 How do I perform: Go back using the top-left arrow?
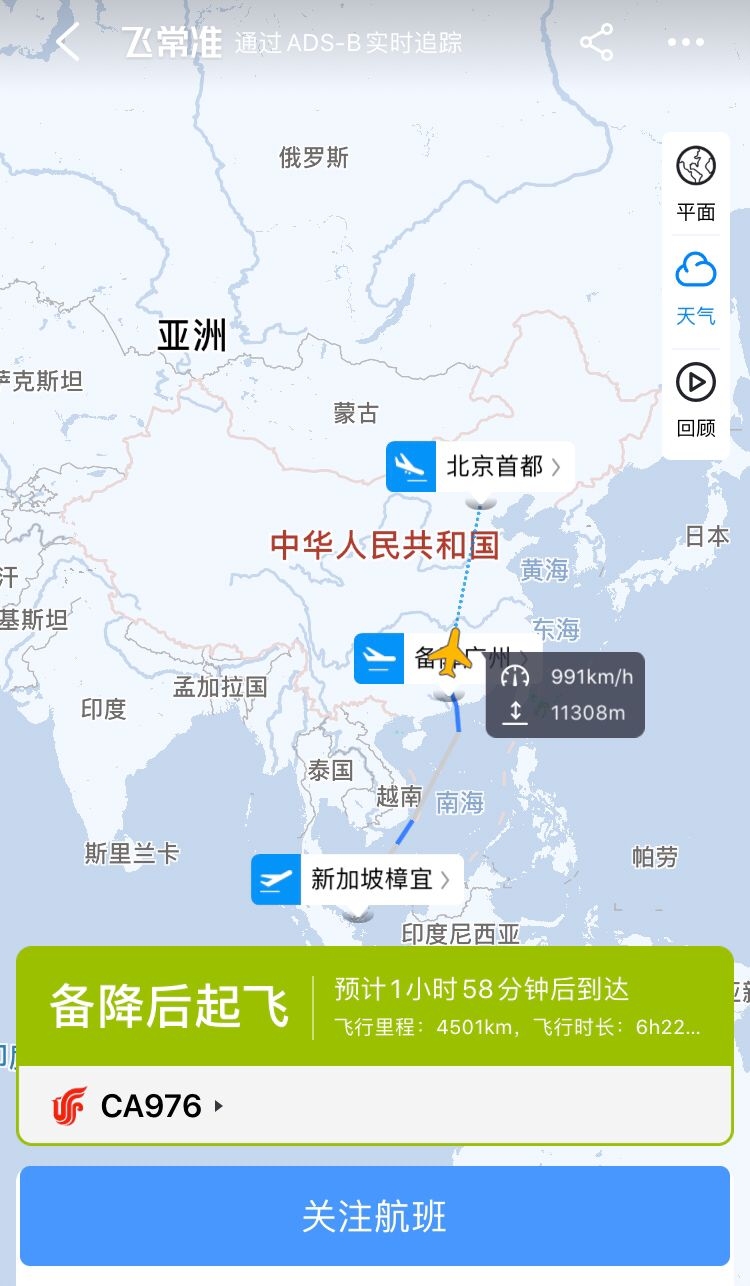[x=68, y=43]
